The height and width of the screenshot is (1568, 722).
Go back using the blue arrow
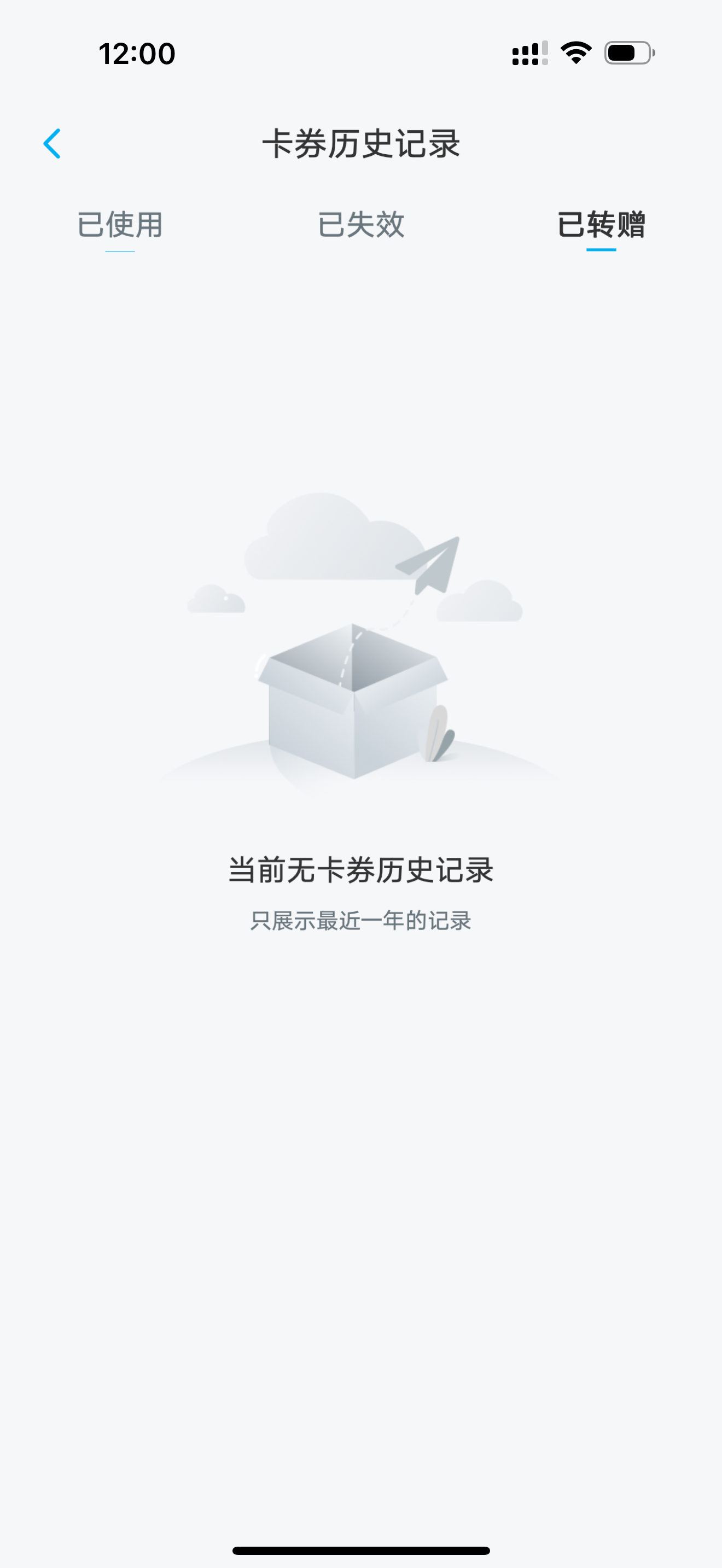coord(53,144)
